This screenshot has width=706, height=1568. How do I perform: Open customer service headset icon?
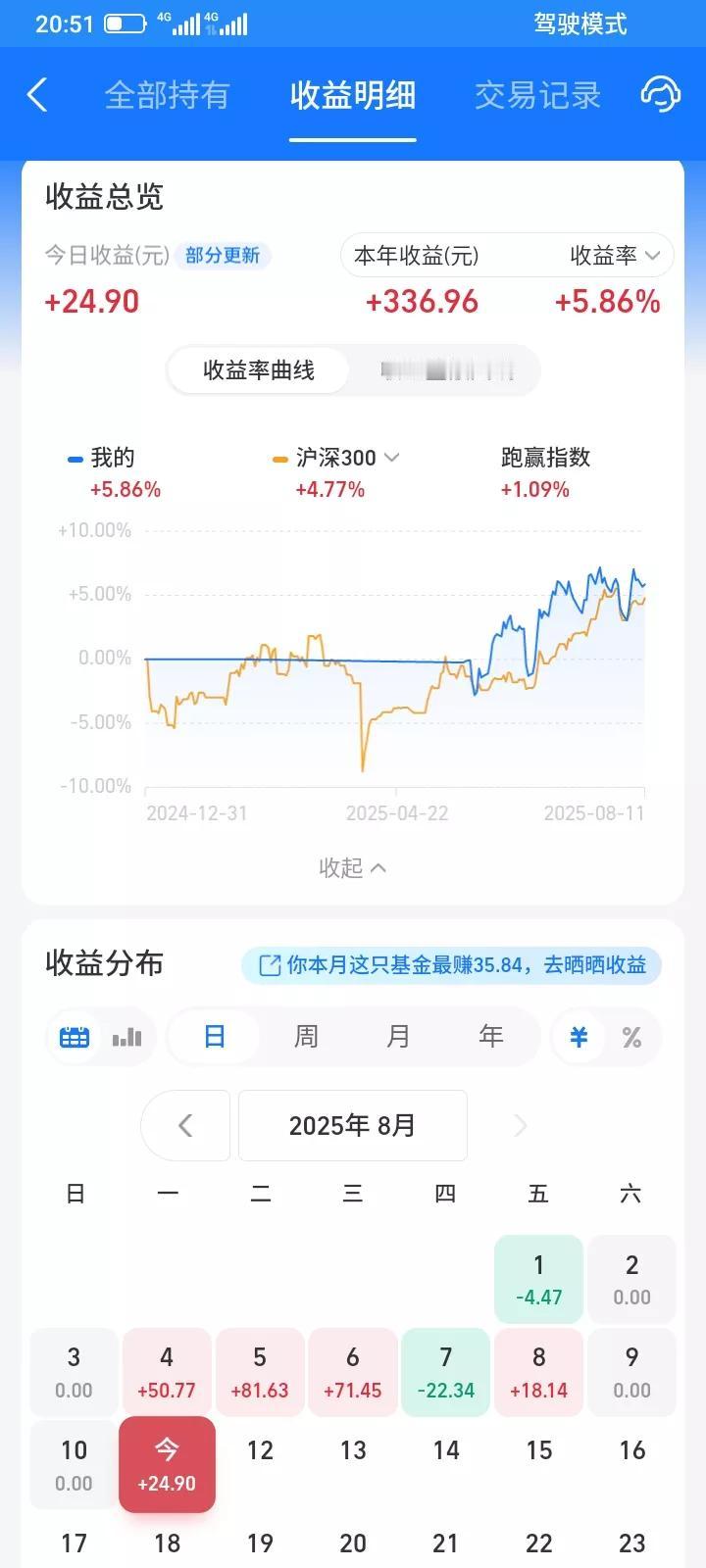click(660, 95)
